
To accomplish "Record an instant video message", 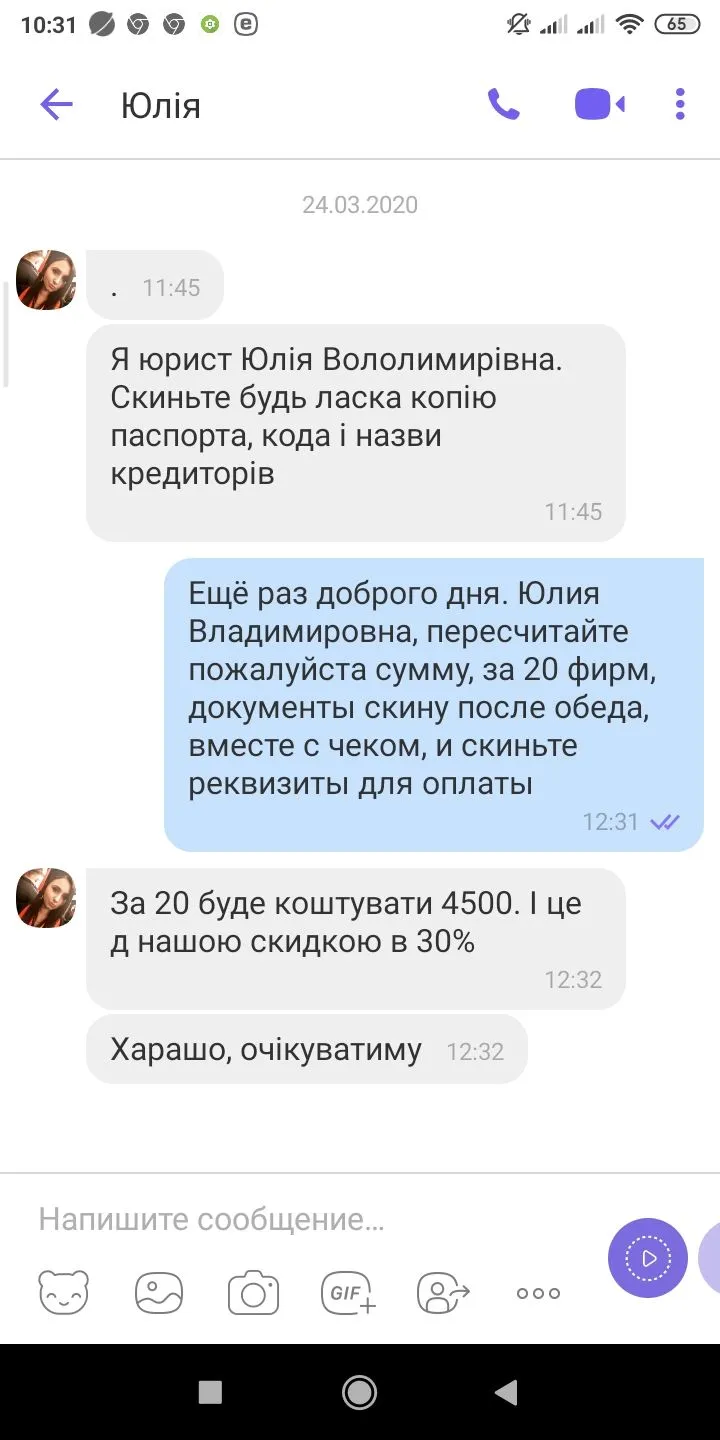I will (648, 1258).
